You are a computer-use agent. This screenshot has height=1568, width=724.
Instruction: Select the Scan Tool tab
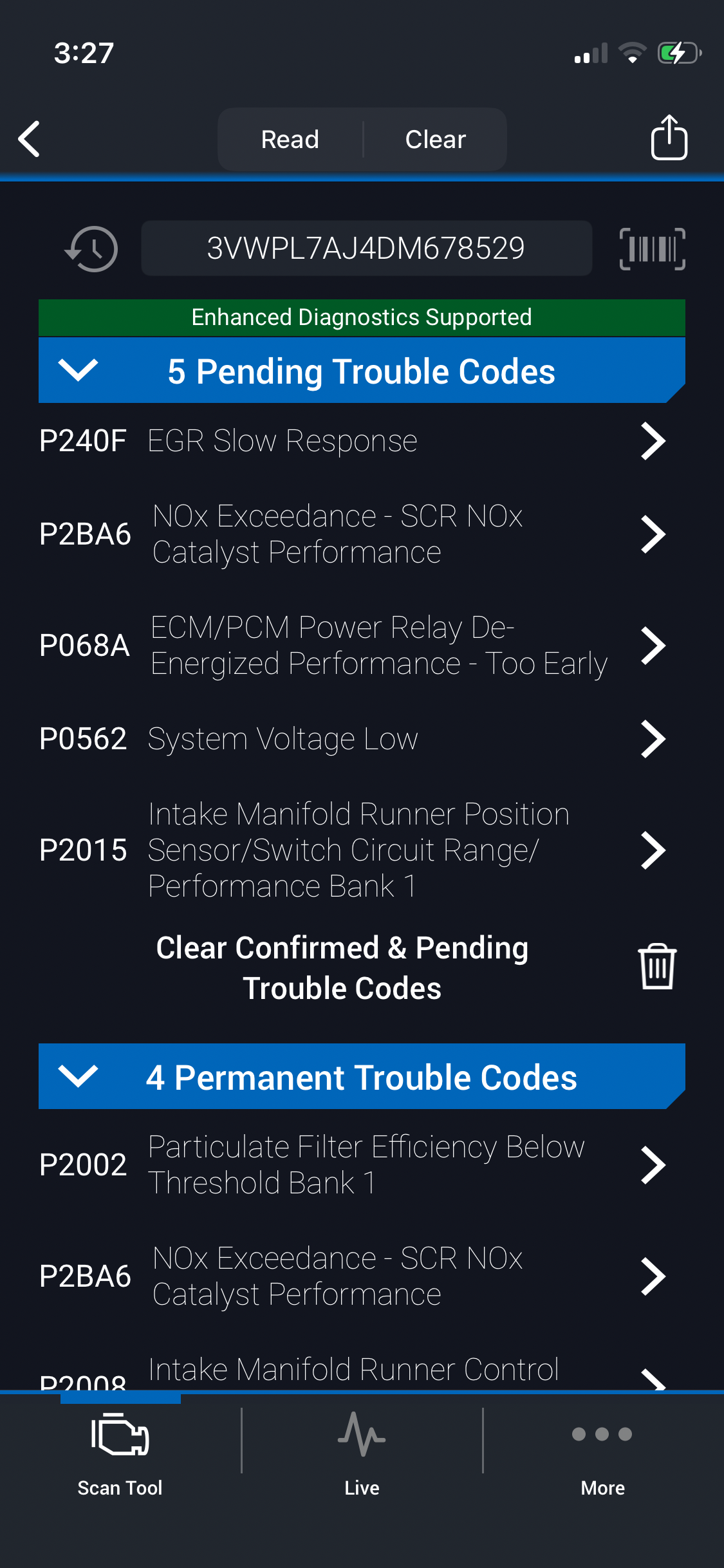(120, 1451)
